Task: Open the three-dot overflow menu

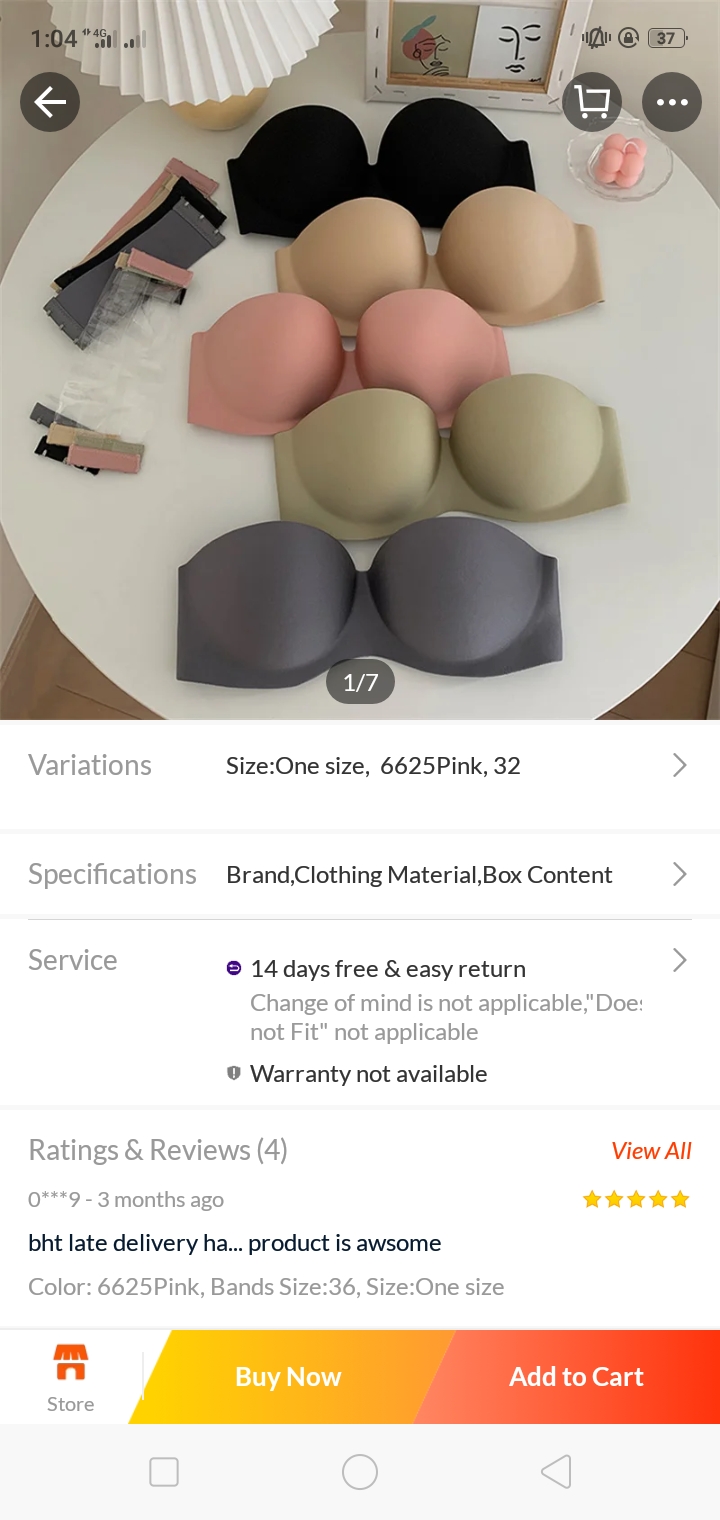Action: (x=671, y=102)
